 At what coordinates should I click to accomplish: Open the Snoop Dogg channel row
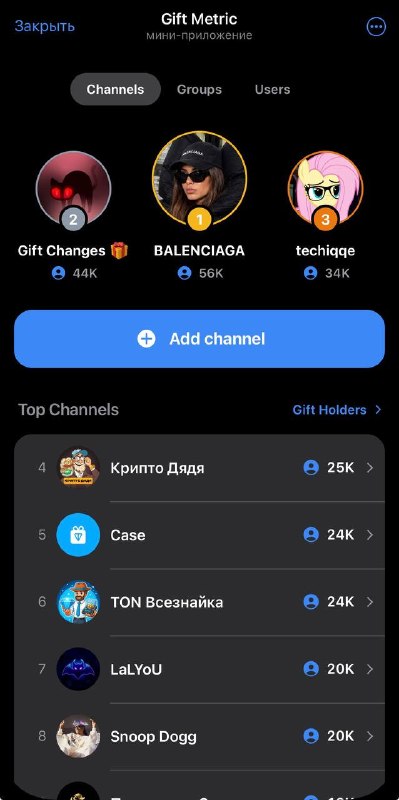click(200, 736)
